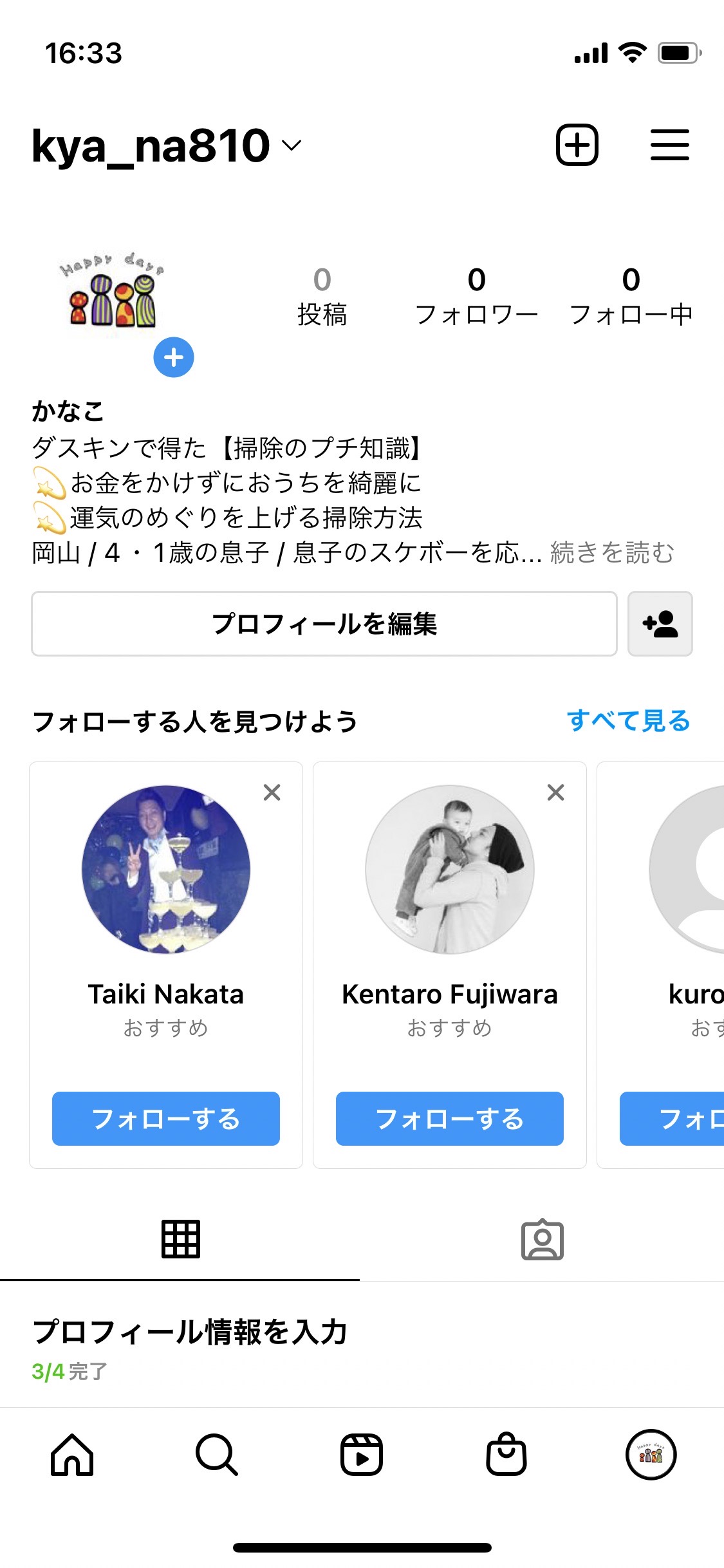Open the Reels tab

(362, 1455)
